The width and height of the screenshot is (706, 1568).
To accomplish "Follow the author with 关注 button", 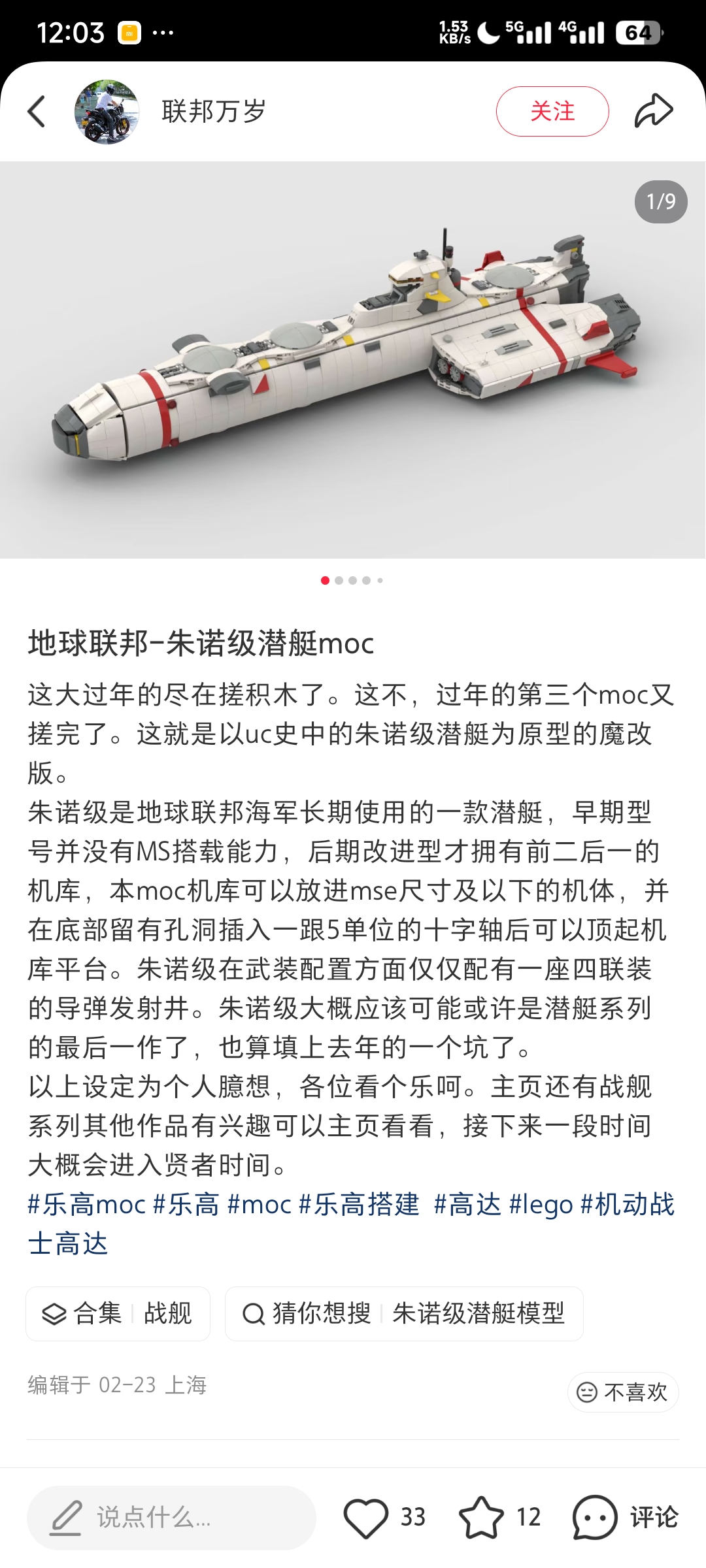I will (552, 111).
